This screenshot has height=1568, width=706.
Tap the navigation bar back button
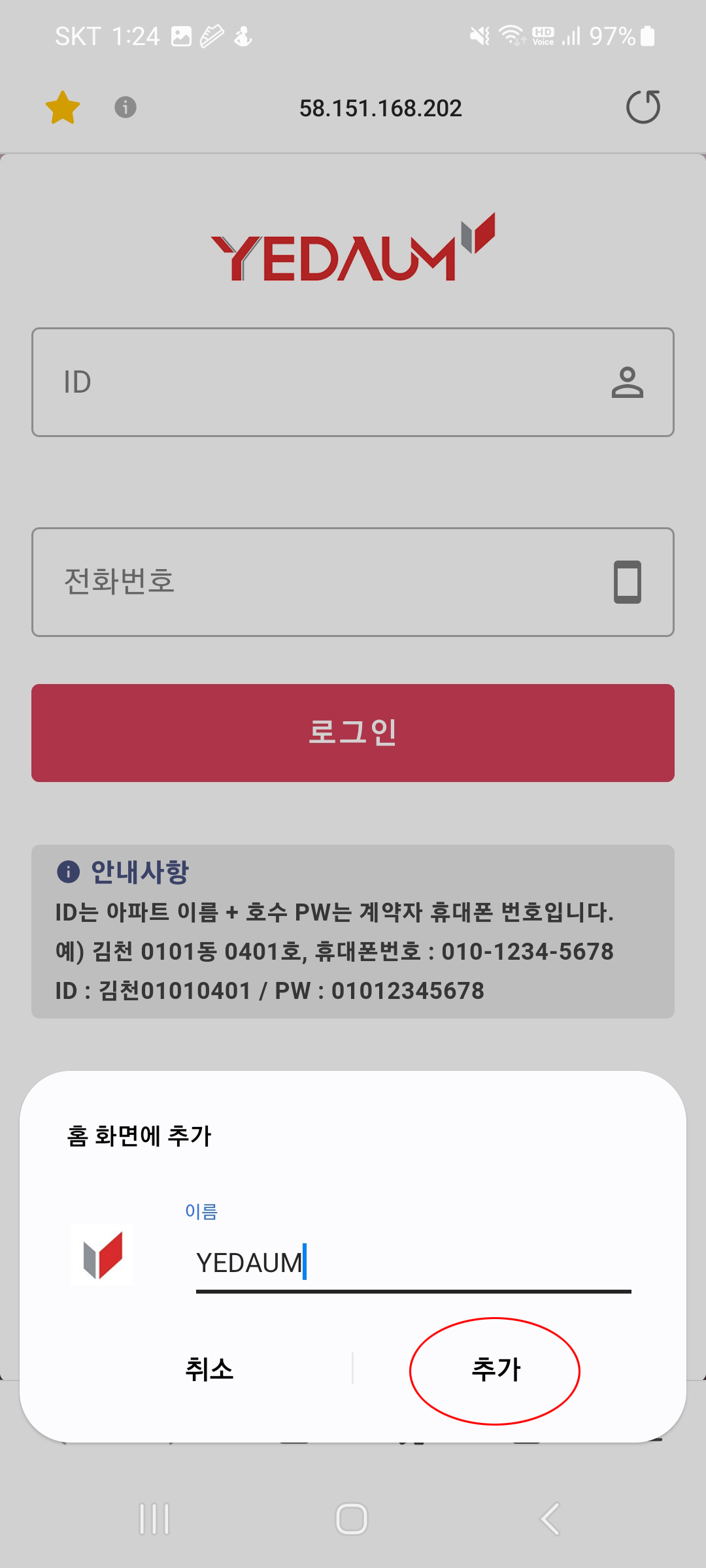[x=550, y=1518]
